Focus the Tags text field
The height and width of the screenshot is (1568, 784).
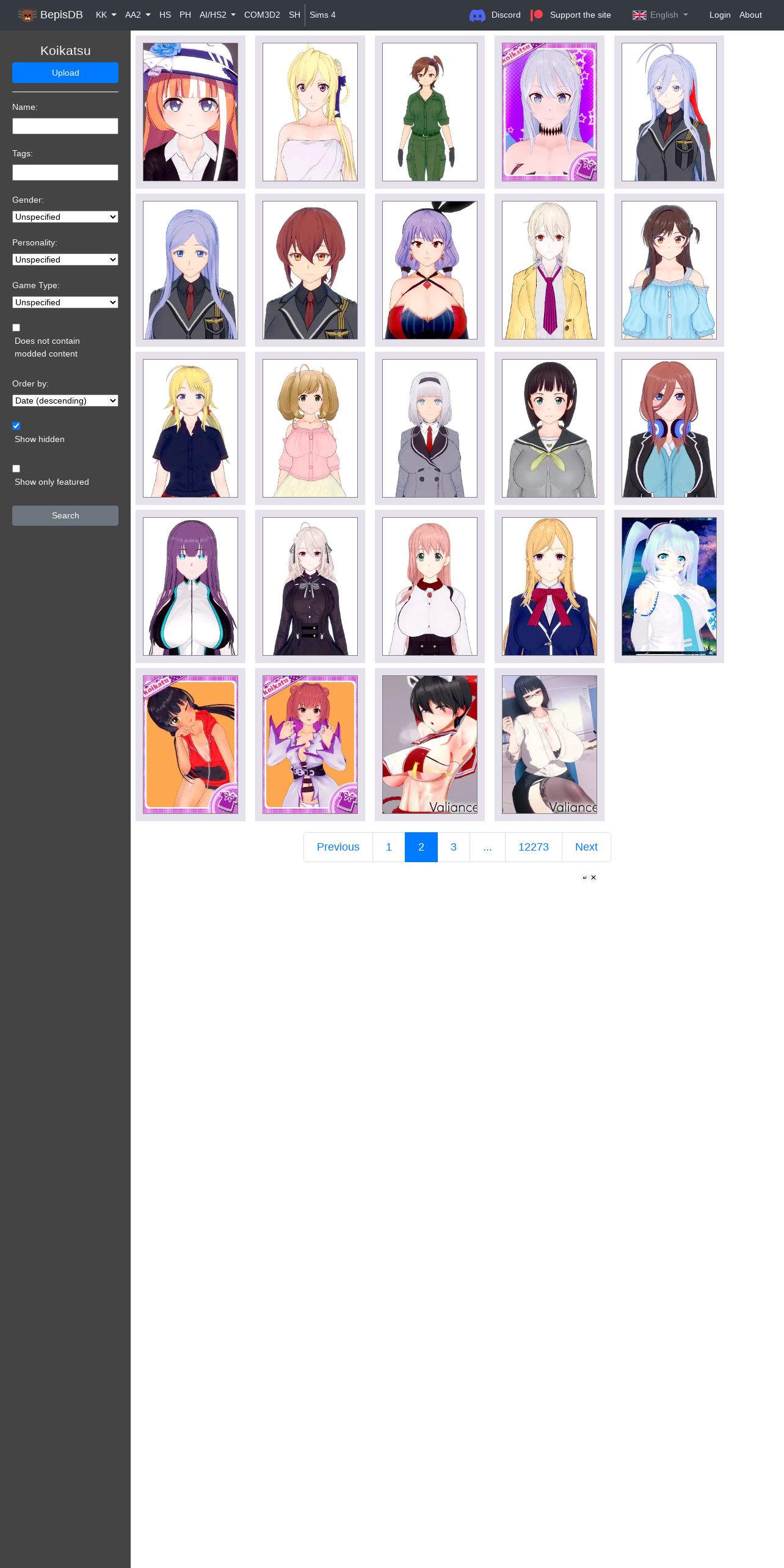pos(65,173)
